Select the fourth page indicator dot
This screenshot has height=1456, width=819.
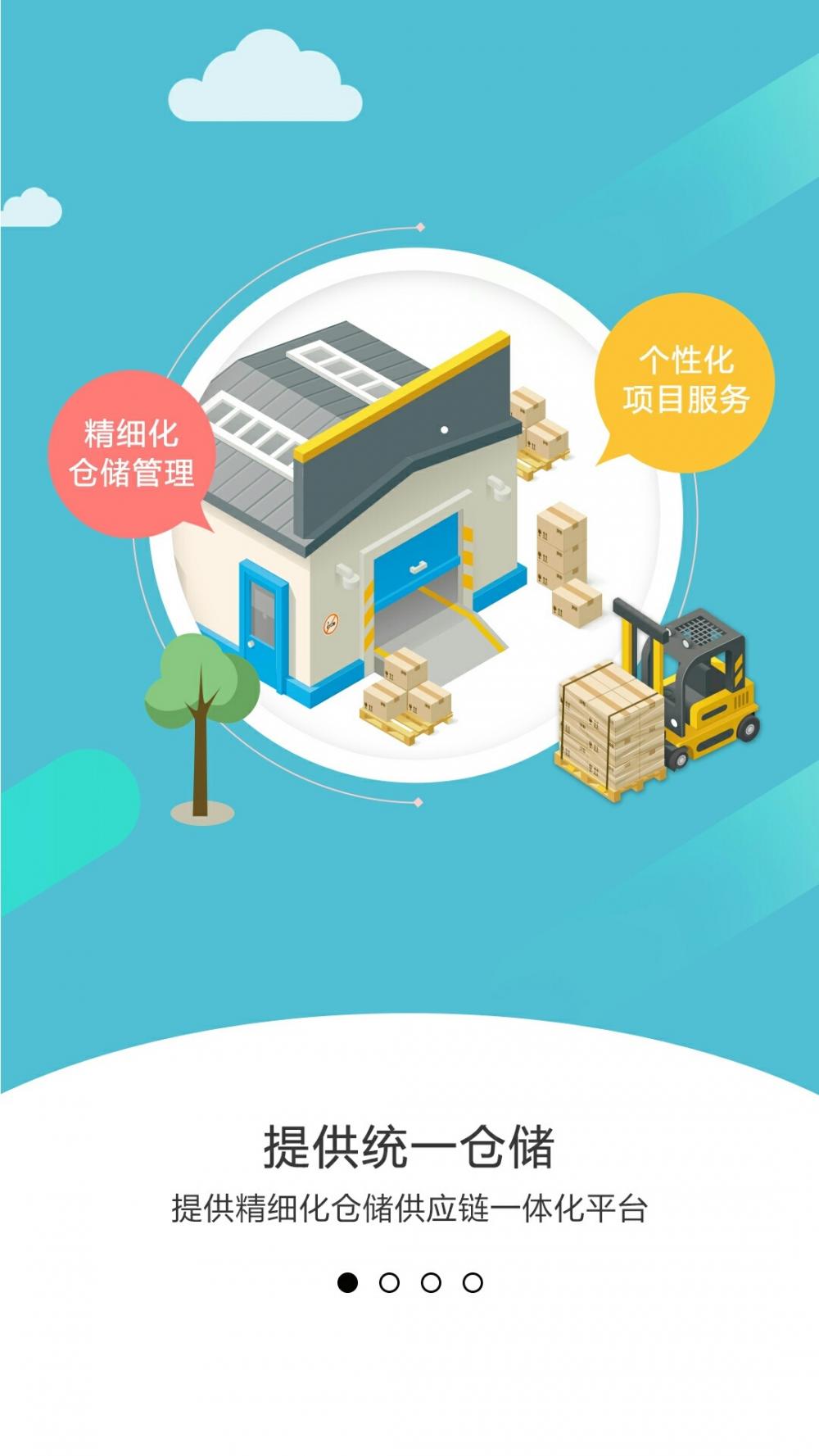pos(473,1282)
